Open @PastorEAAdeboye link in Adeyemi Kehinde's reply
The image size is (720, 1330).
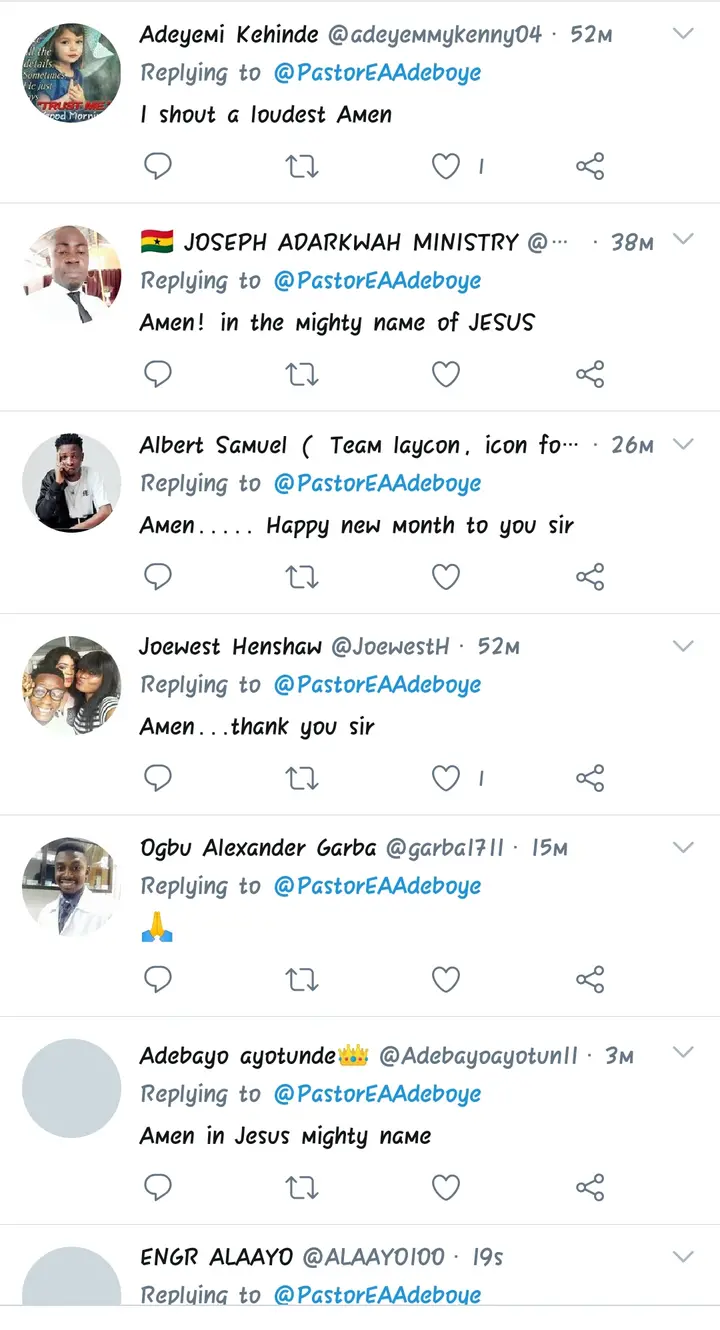tap(377, 73)
